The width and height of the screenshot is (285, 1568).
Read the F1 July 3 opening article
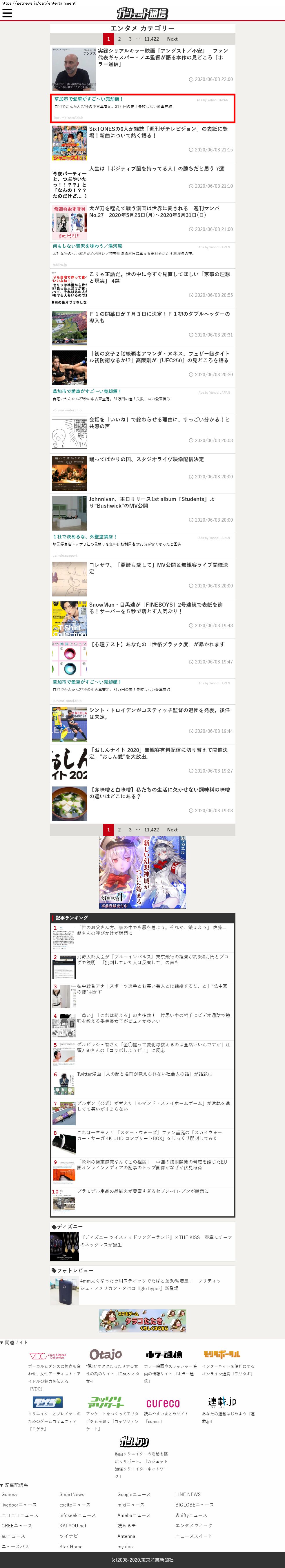click(159, 317)
